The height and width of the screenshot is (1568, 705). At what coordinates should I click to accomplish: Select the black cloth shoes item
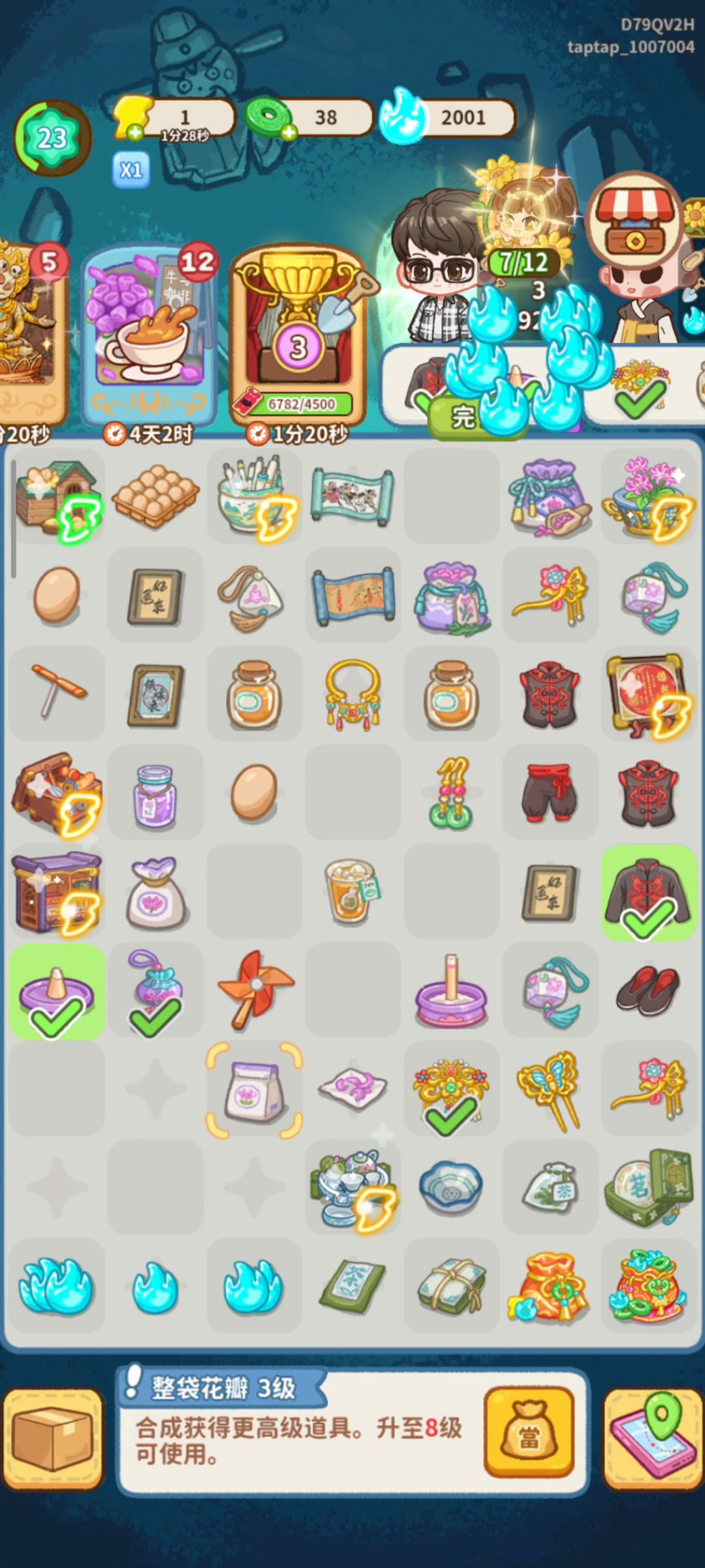(x=648, y=989)
